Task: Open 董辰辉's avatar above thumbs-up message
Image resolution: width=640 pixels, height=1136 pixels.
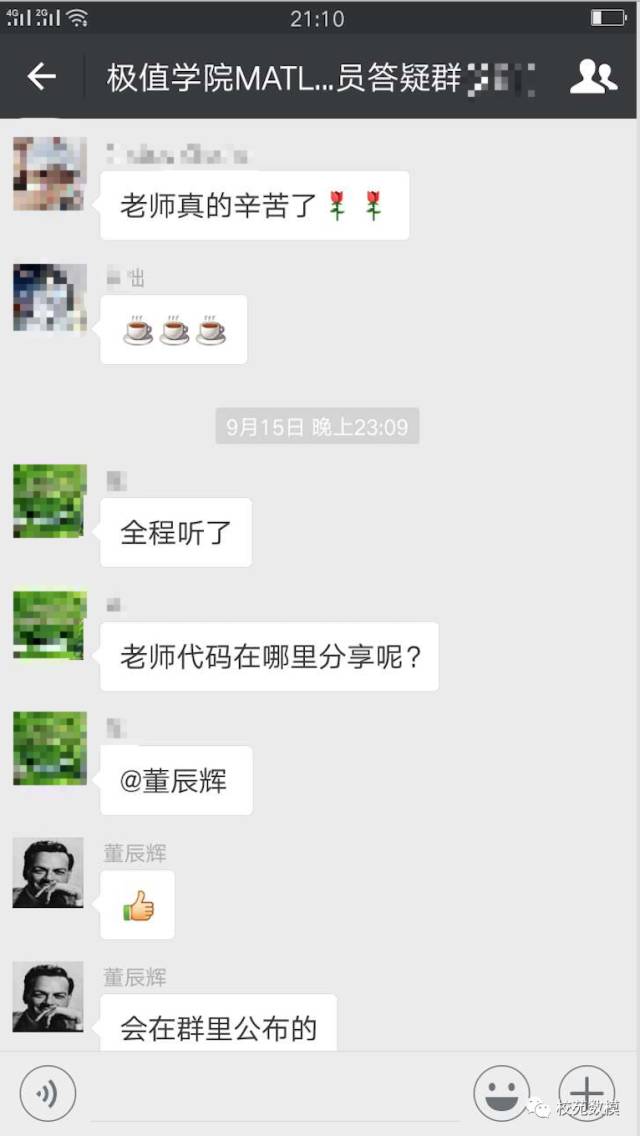Action: click(x=48, y=873)
